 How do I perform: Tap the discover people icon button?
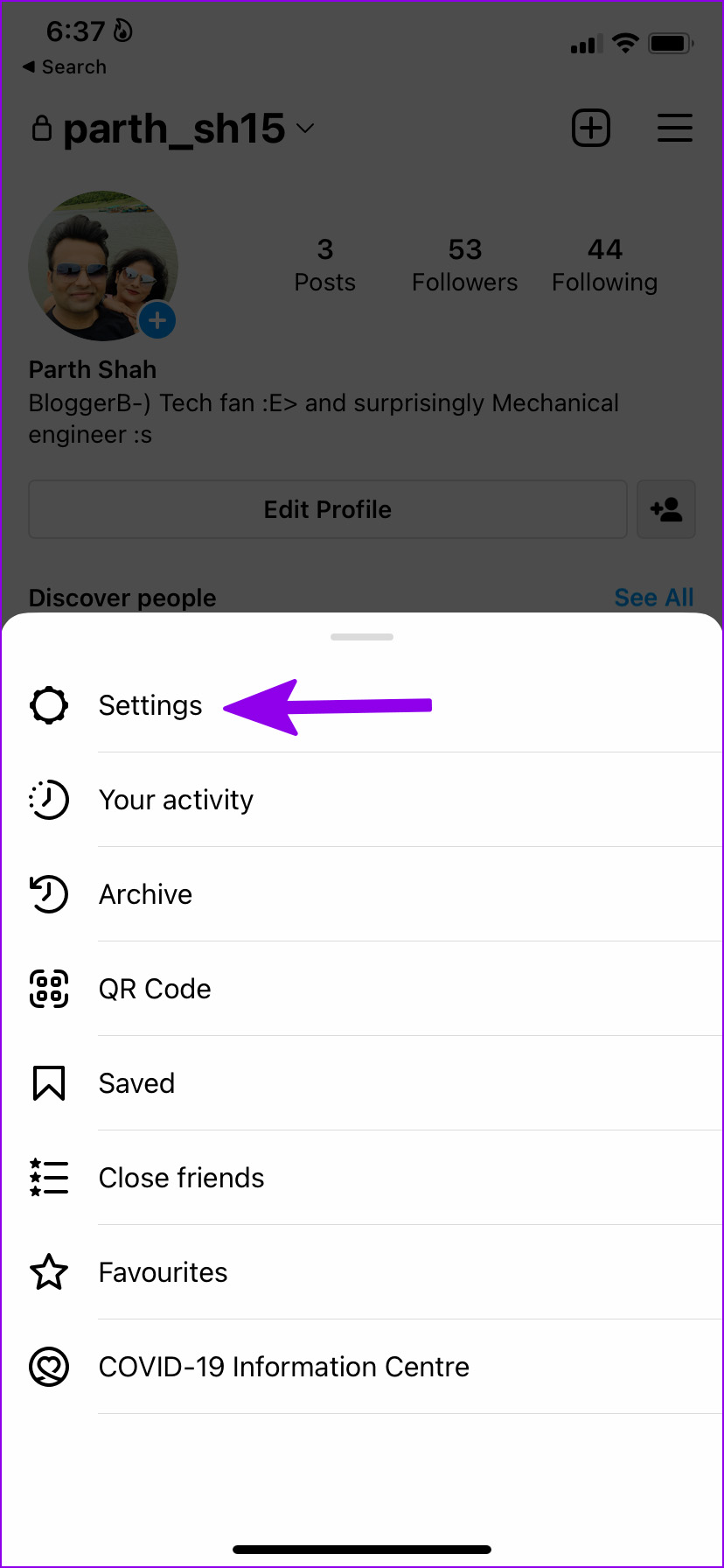(666, 509)
